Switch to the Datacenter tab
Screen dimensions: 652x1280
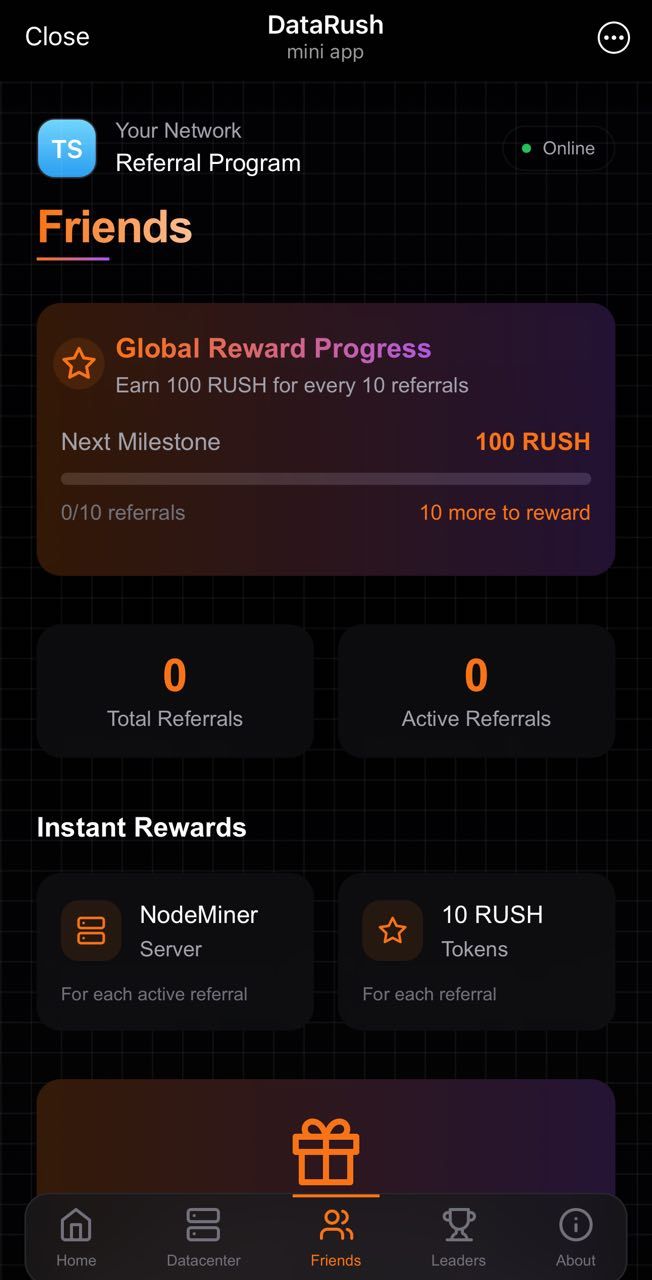tap(204, 1237)
